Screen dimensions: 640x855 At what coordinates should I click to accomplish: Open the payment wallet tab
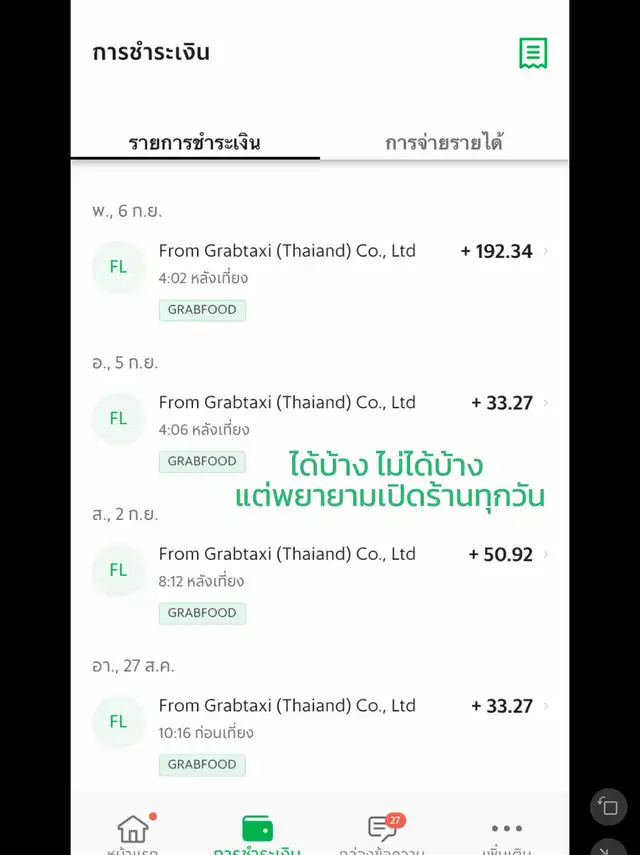coord(257,832)
